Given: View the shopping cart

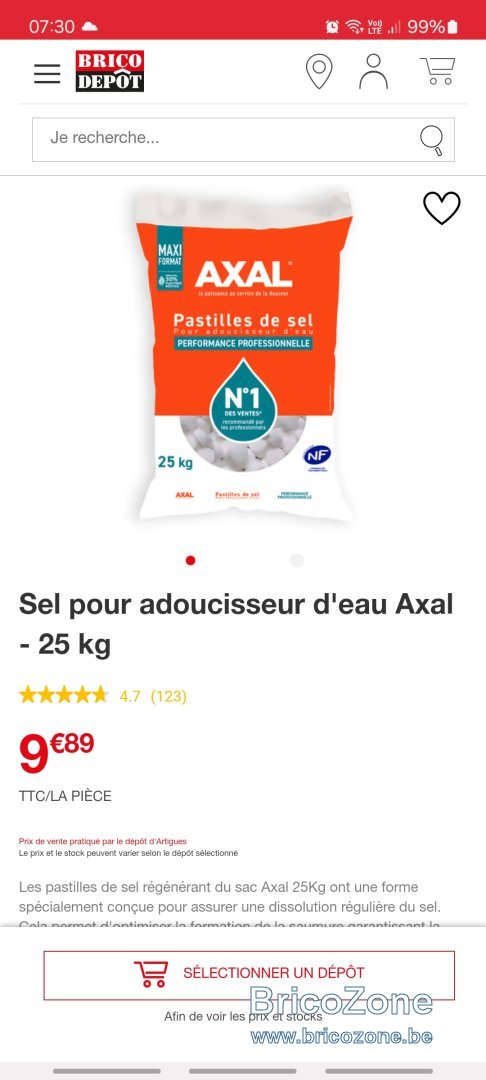Looking at the screenshot, I should 438,71.
